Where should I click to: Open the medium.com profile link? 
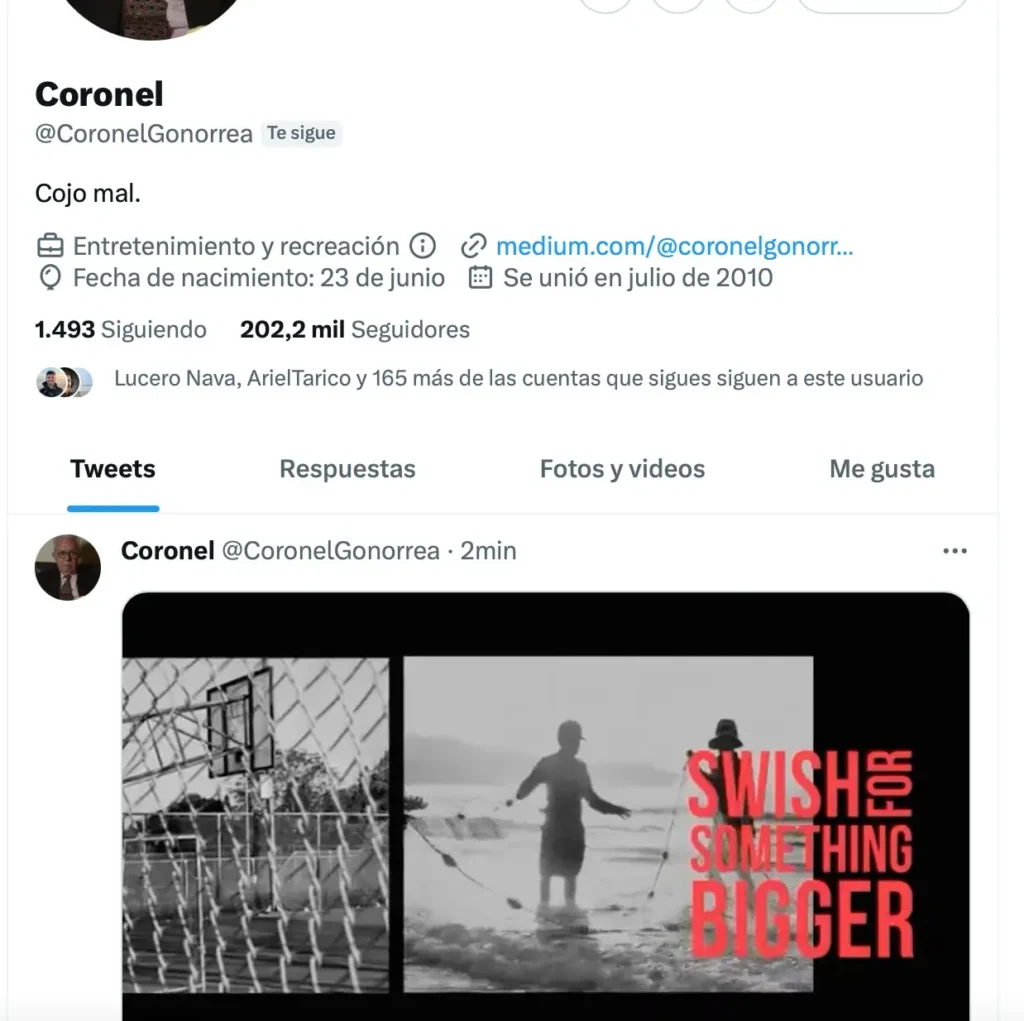click(673, 246)
